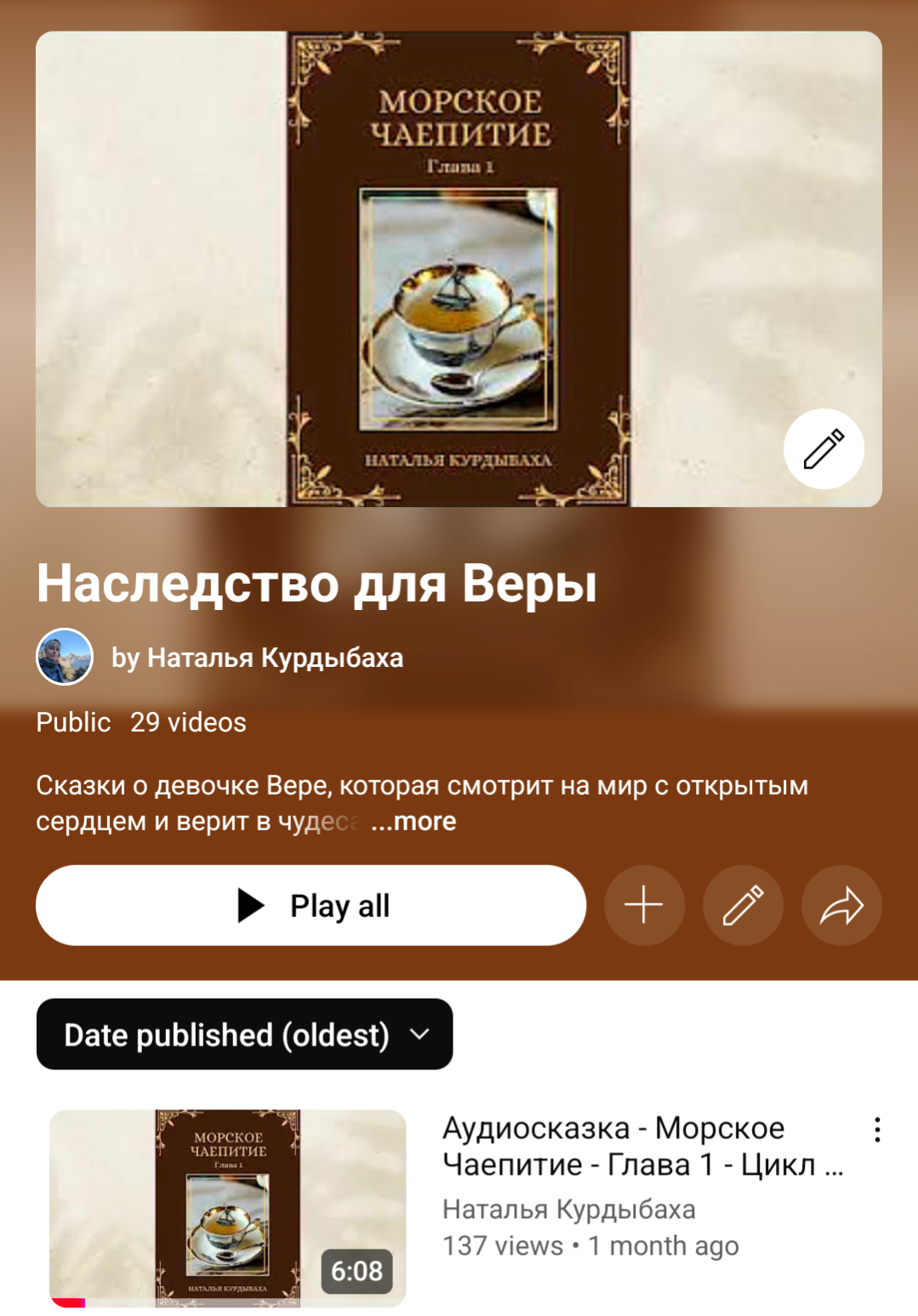Play Аудиосказка Морское Чаепитие Глава 1 video

click(x=228, y=1207)
